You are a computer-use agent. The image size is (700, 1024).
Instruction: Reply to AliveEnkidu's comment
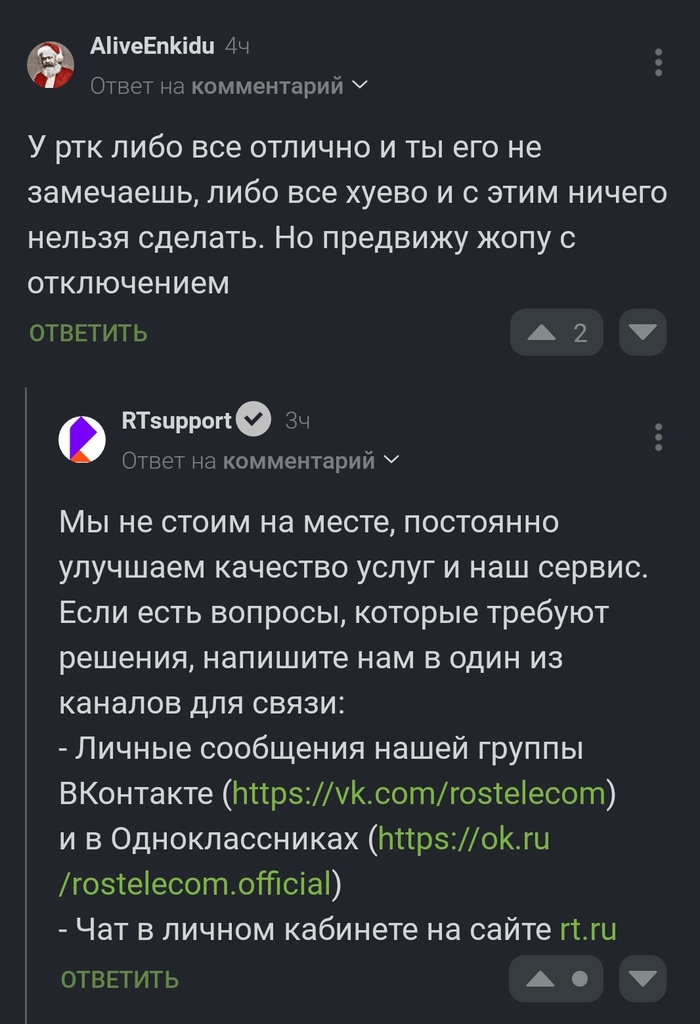tap(88, 333)
